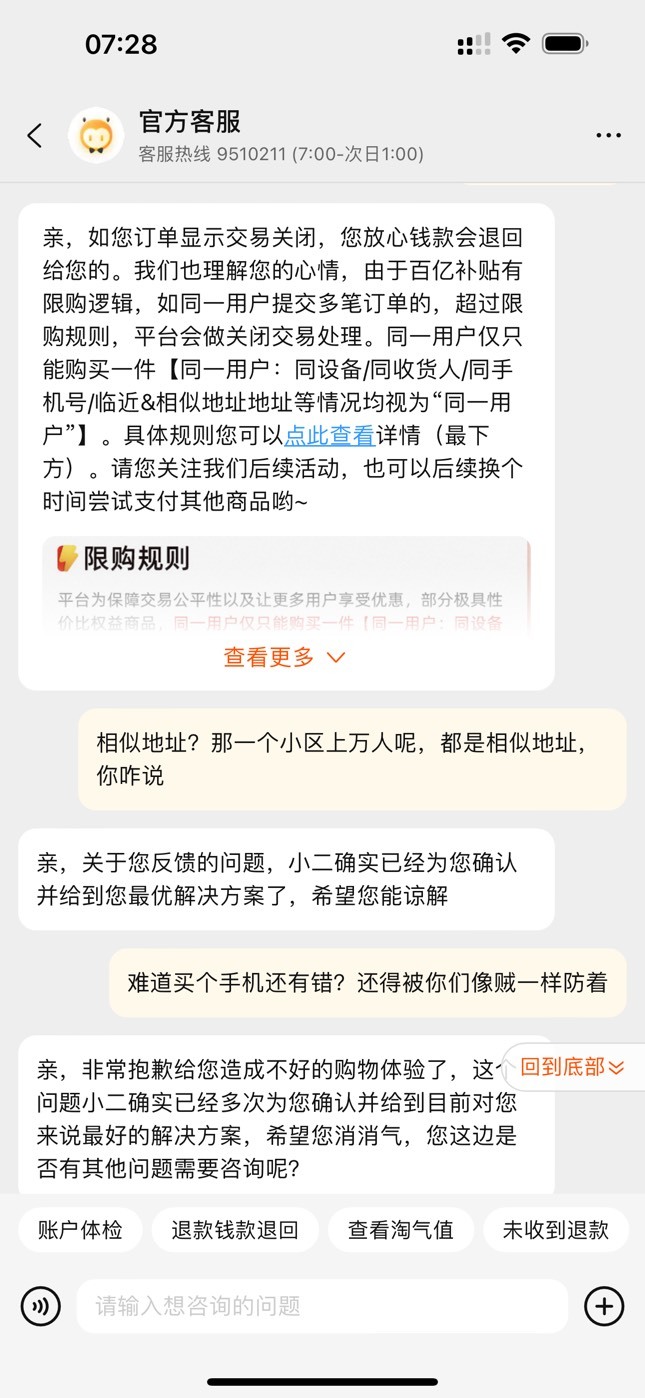Tap the 查看淘气值 chip

click(x=400, y=1230)
